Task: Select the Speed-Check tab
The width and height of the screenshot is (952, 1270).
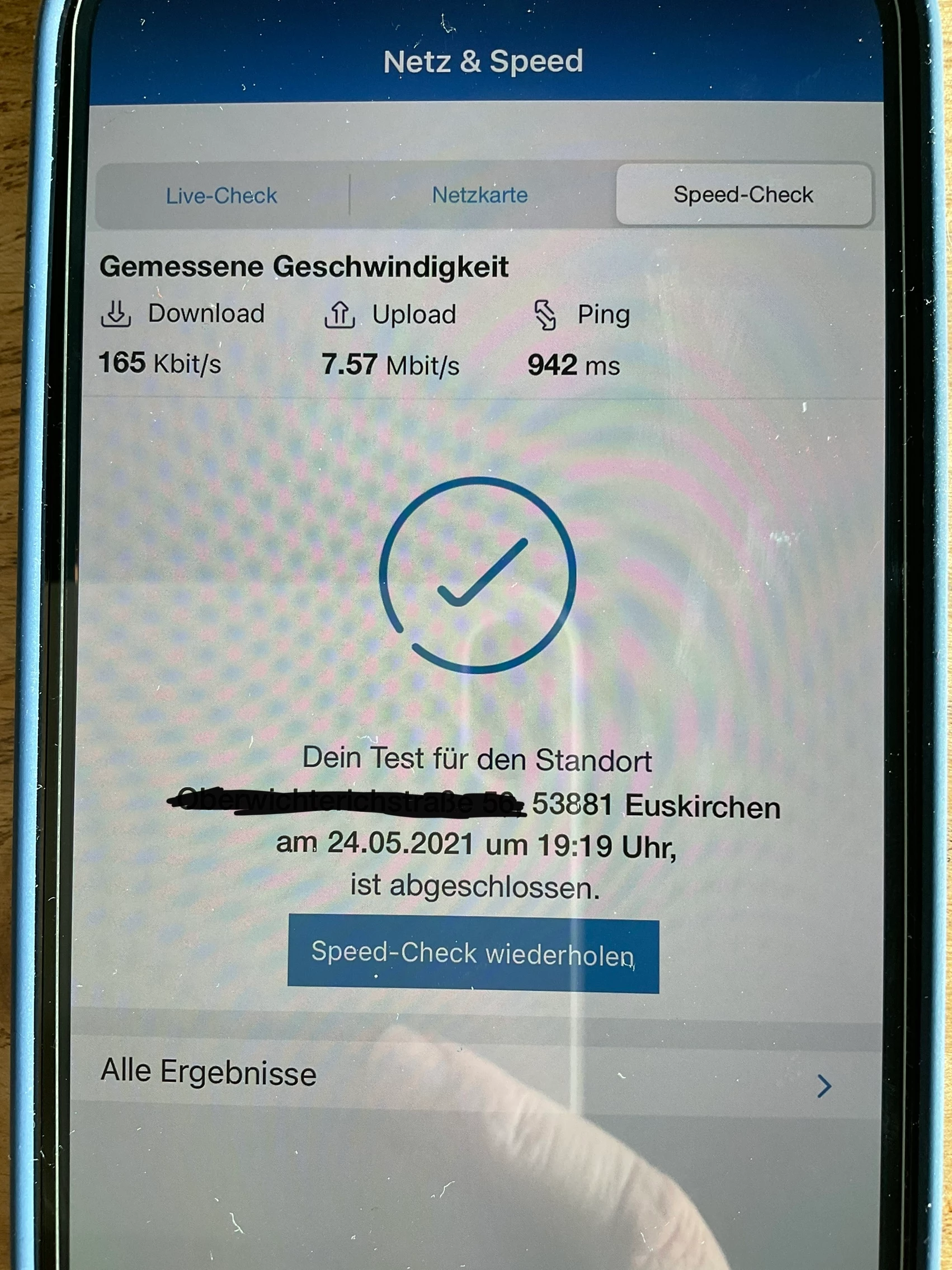Action: click(743, 195)
